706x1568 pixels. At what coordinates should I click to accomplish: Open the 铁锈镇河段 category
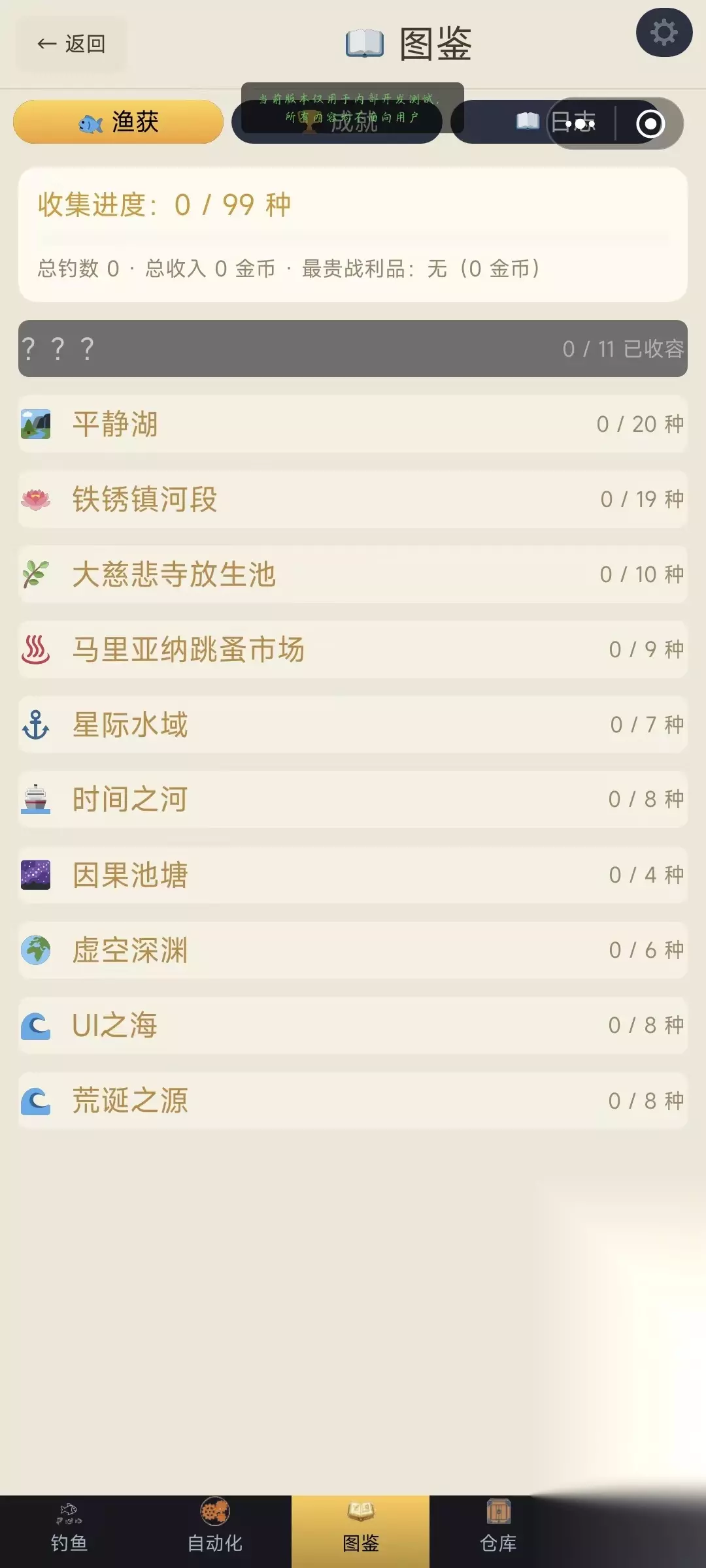click(x=353, y=499)
